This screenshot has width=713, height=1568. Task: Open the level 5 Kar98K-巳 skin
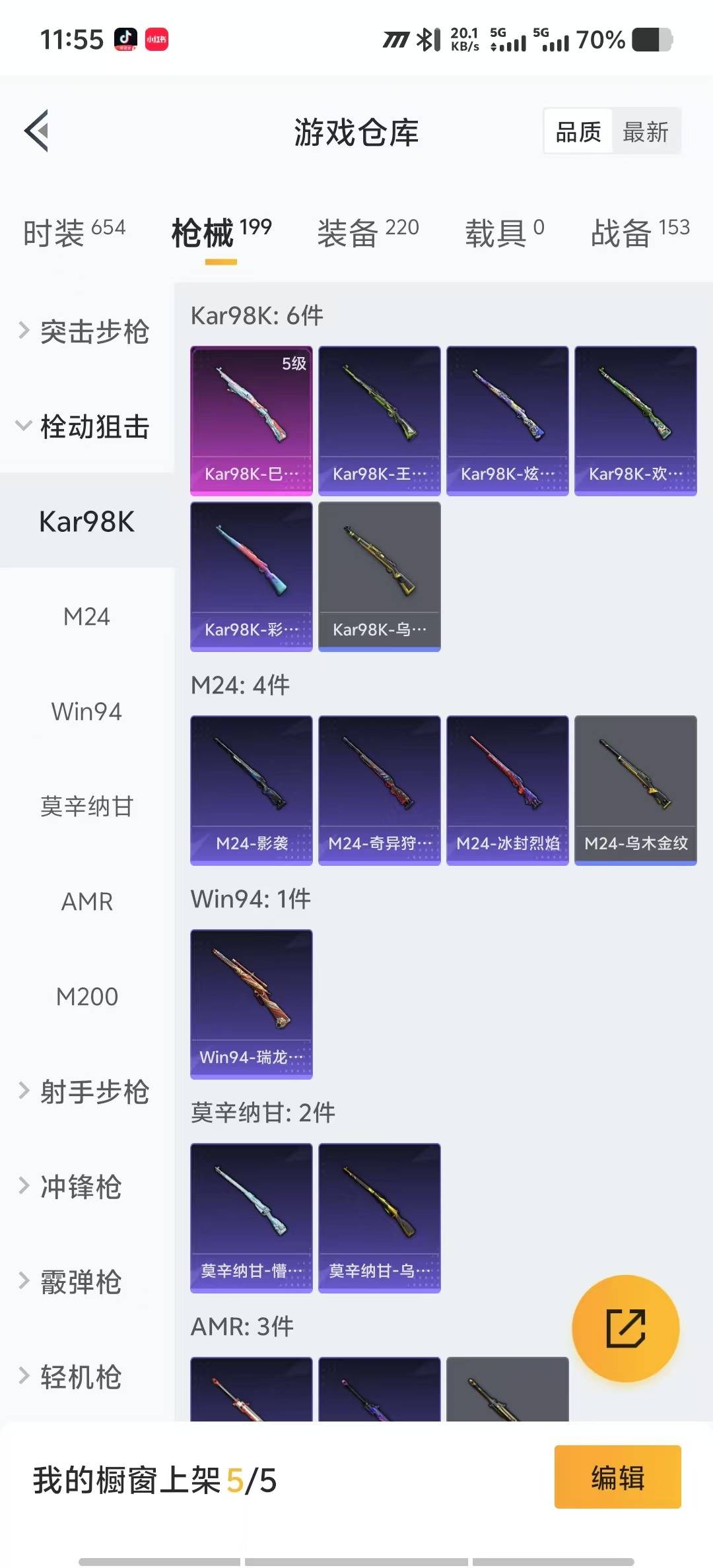pos(252,420)
